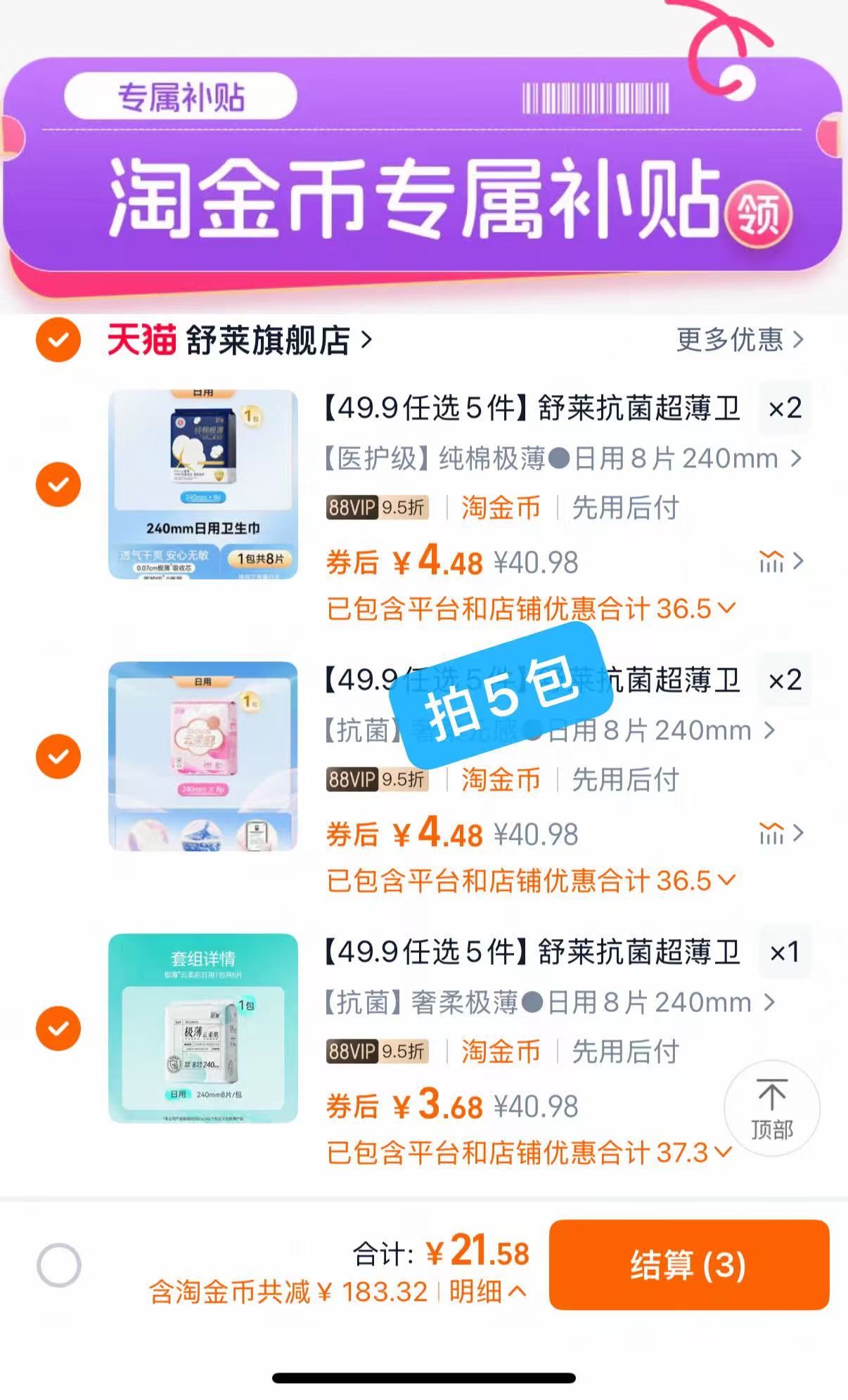Viewport: 848px width, 1400px height.
Task: Uncheck the first 240mm sanitary pad item
Action: point(58,484)
